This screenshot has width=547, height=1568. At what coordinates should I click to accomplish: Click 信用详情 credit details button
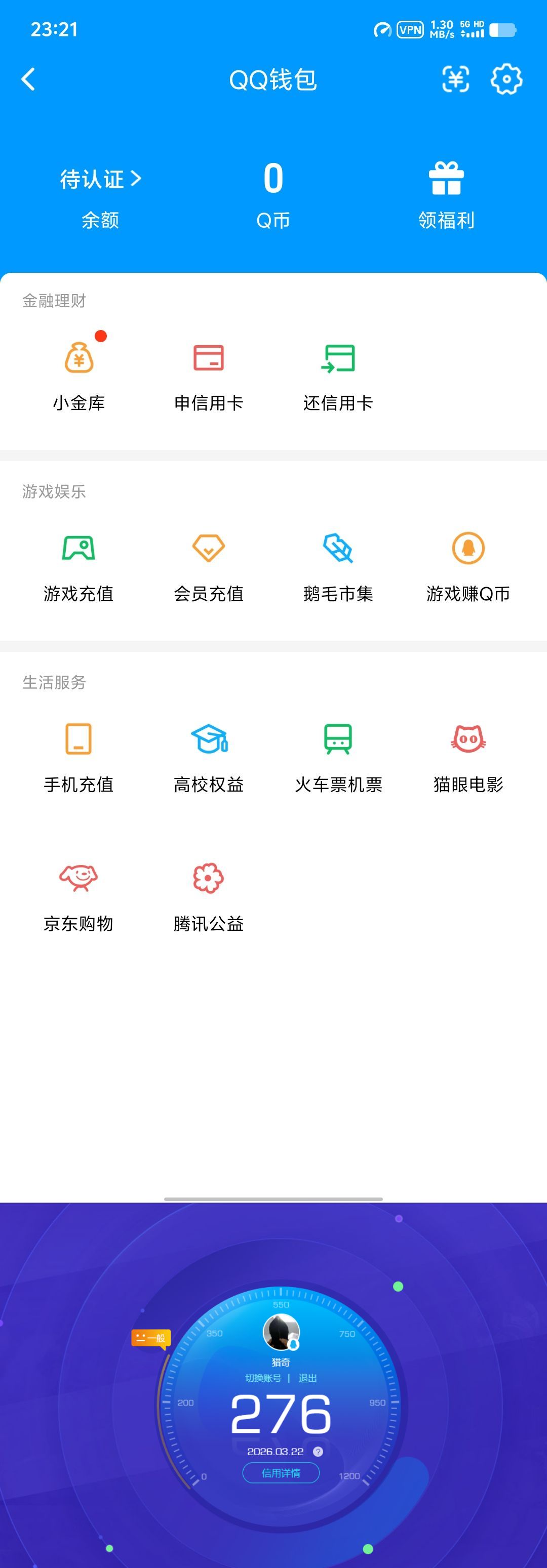click(x=281, y=1472)
